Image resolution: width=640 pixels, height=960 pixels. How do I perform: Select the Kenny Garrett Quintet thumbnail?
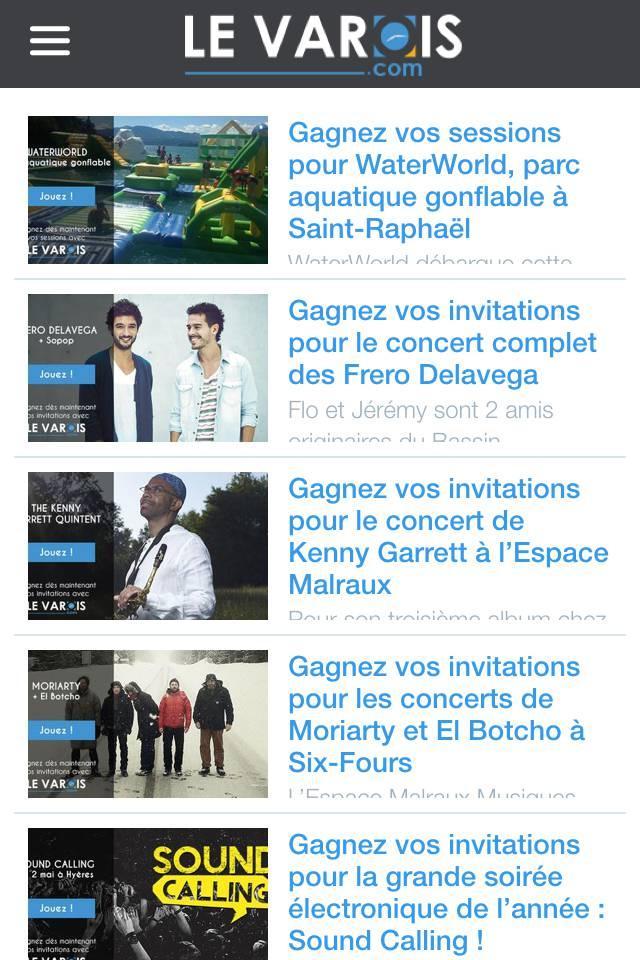click(x=148, y=546)
